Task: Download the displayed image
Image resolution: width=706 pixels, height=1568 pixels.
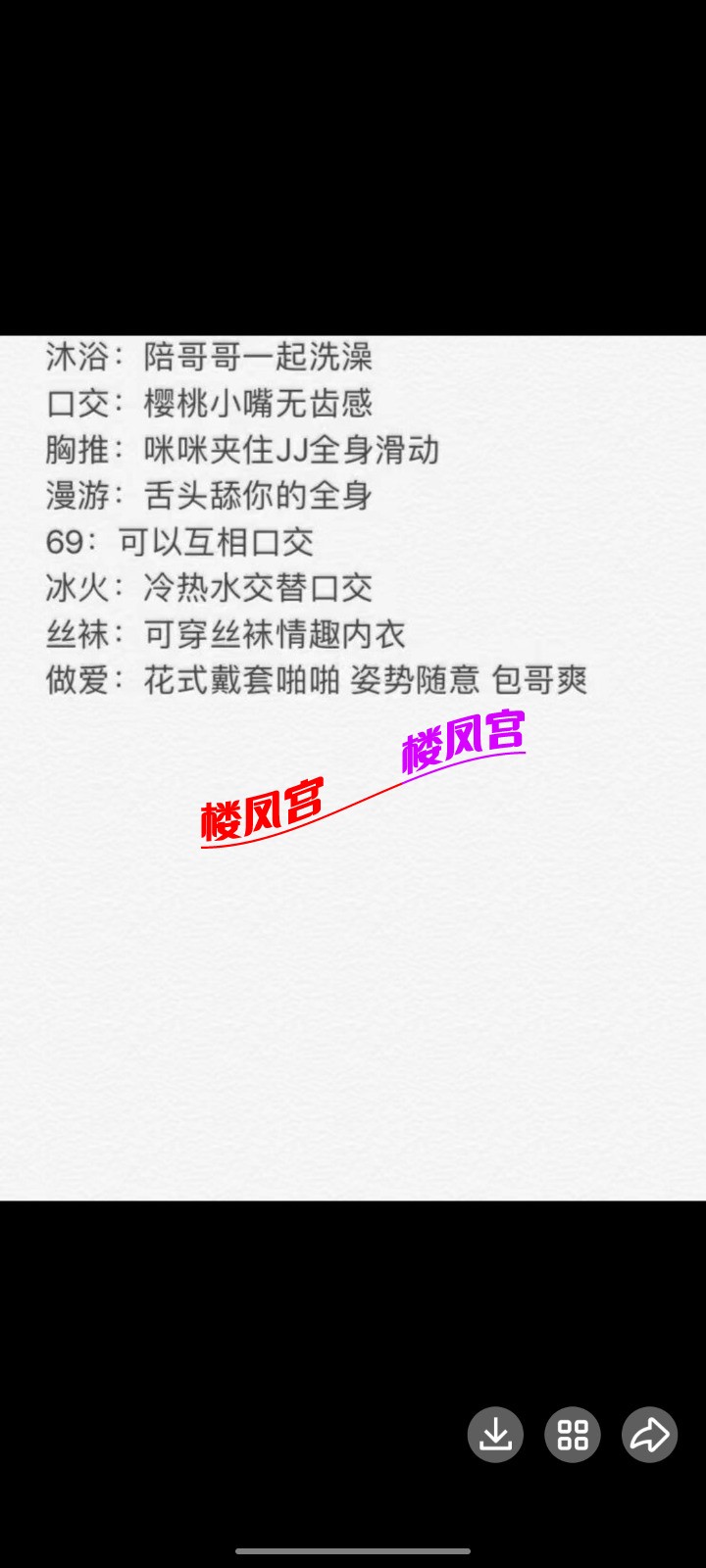Action: tap(495, 1435)
